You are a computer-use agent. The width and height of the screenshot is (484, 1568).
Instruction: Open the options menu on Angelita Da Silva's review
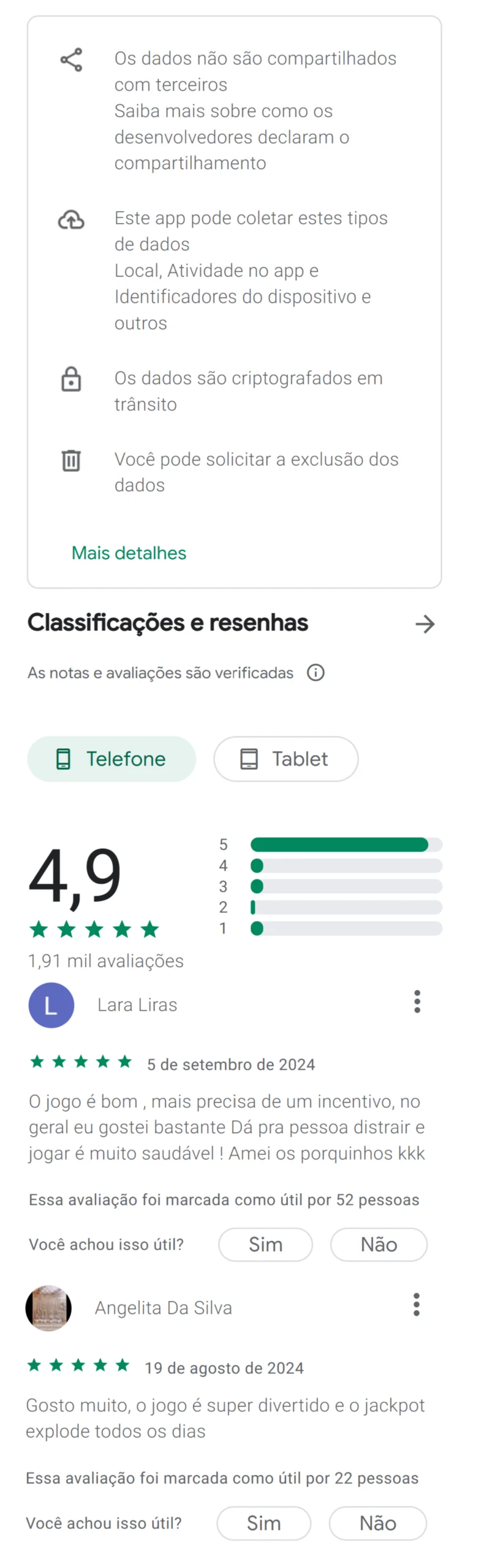pos(417,1305)
